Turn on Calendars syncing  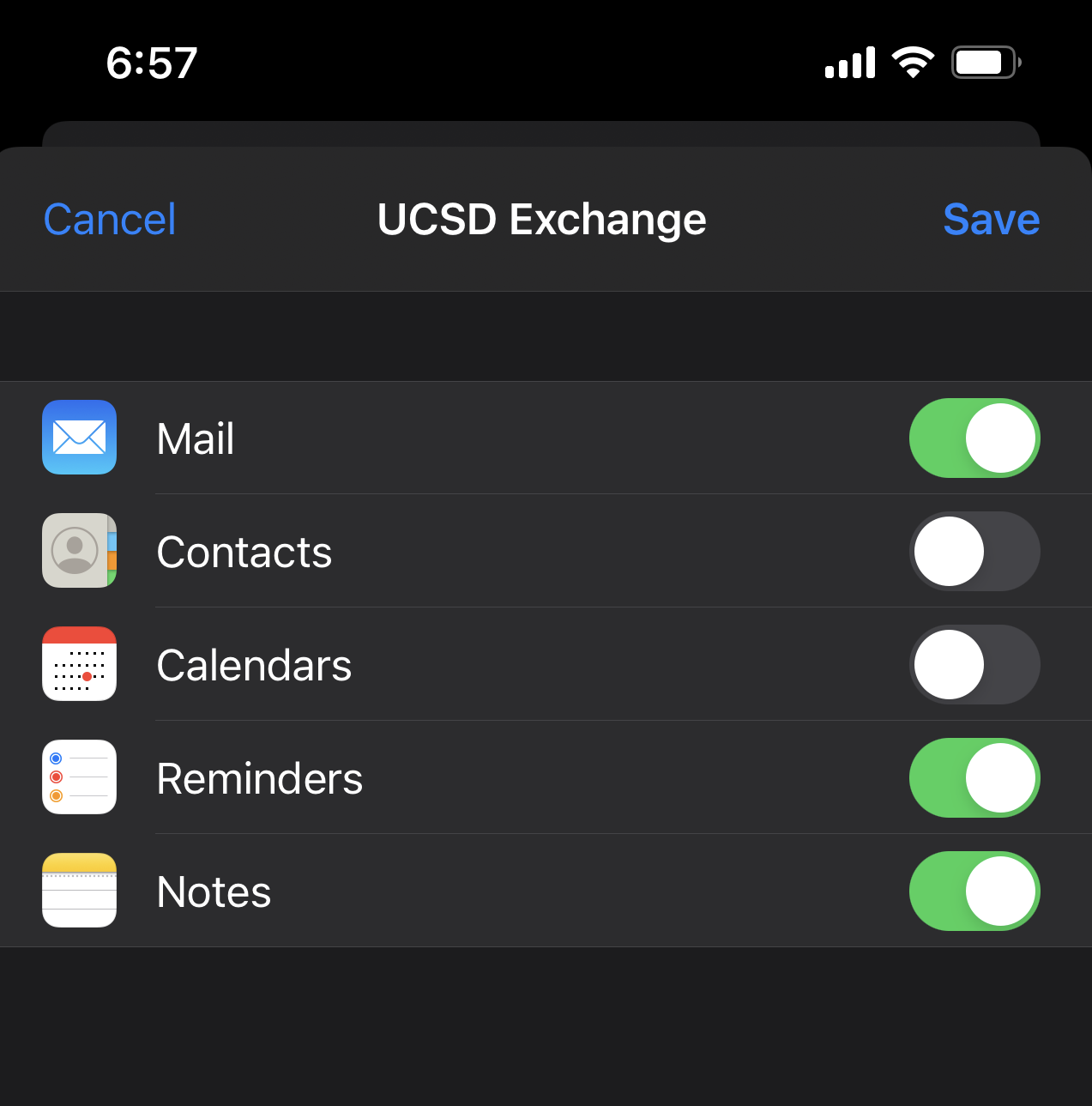pyautogui.click(x=974, y=664)
